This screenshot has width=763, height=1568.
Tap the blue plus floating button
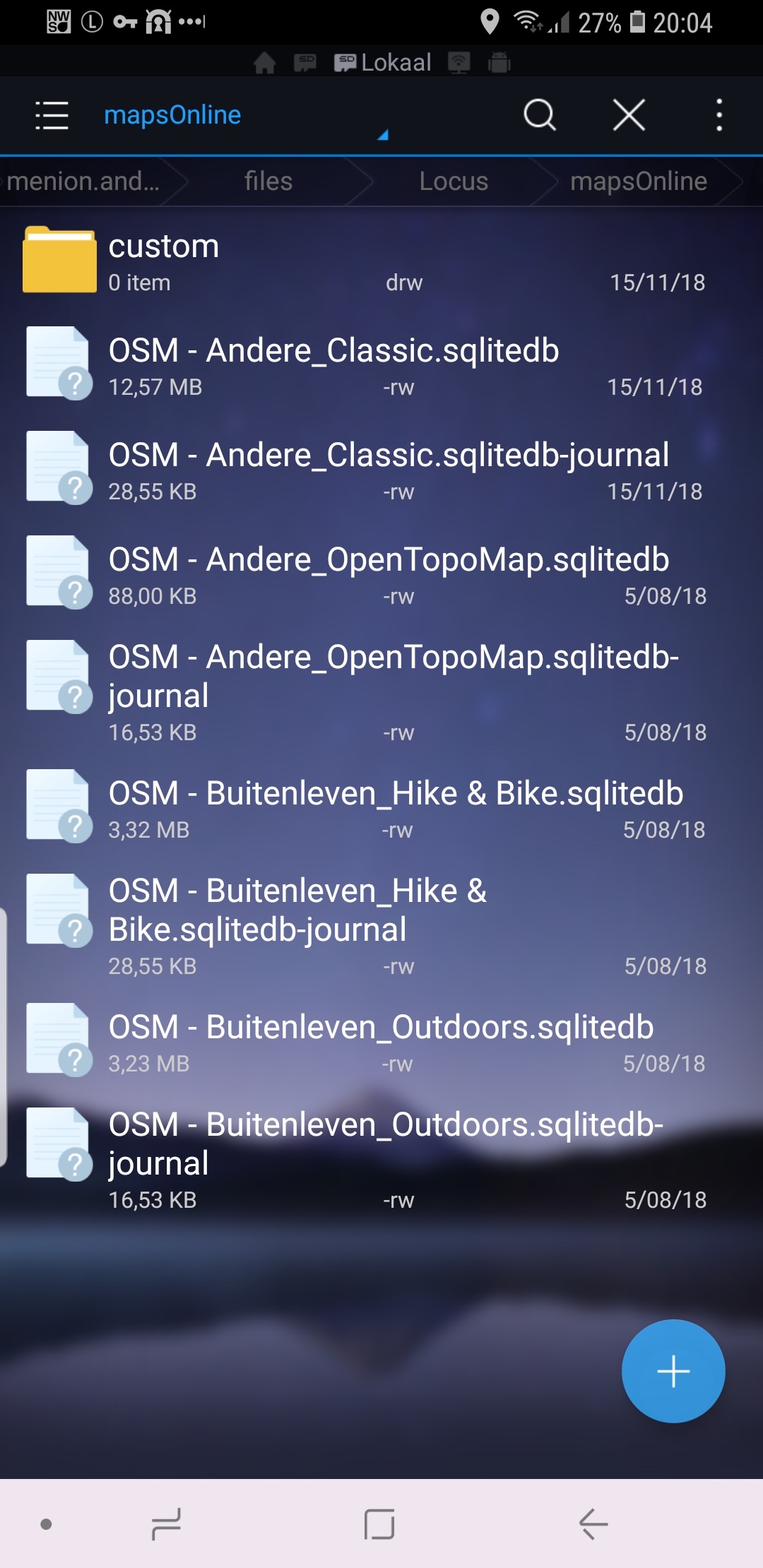(x=673, y=1371)
